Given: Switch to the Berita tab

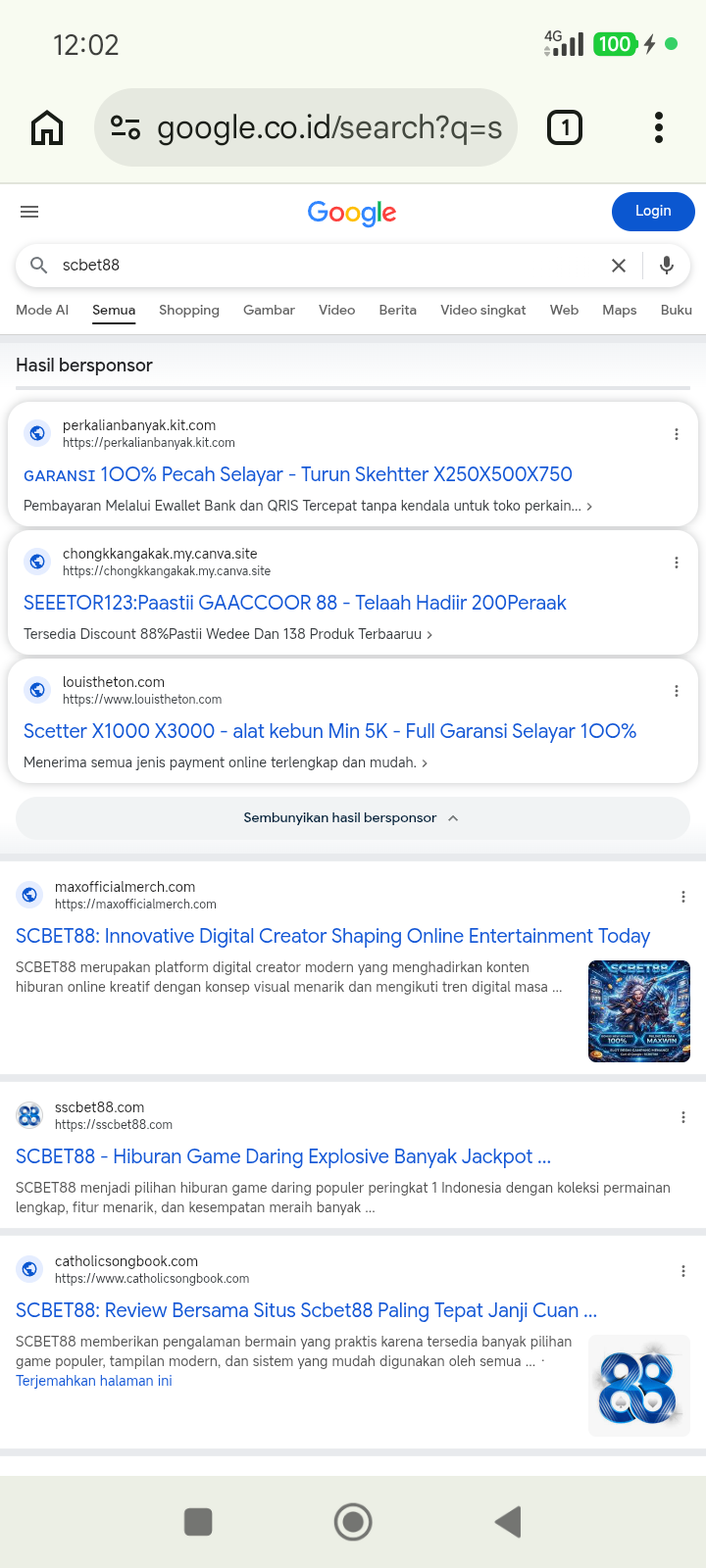Looking at the screenshot, I should [398, 310].
